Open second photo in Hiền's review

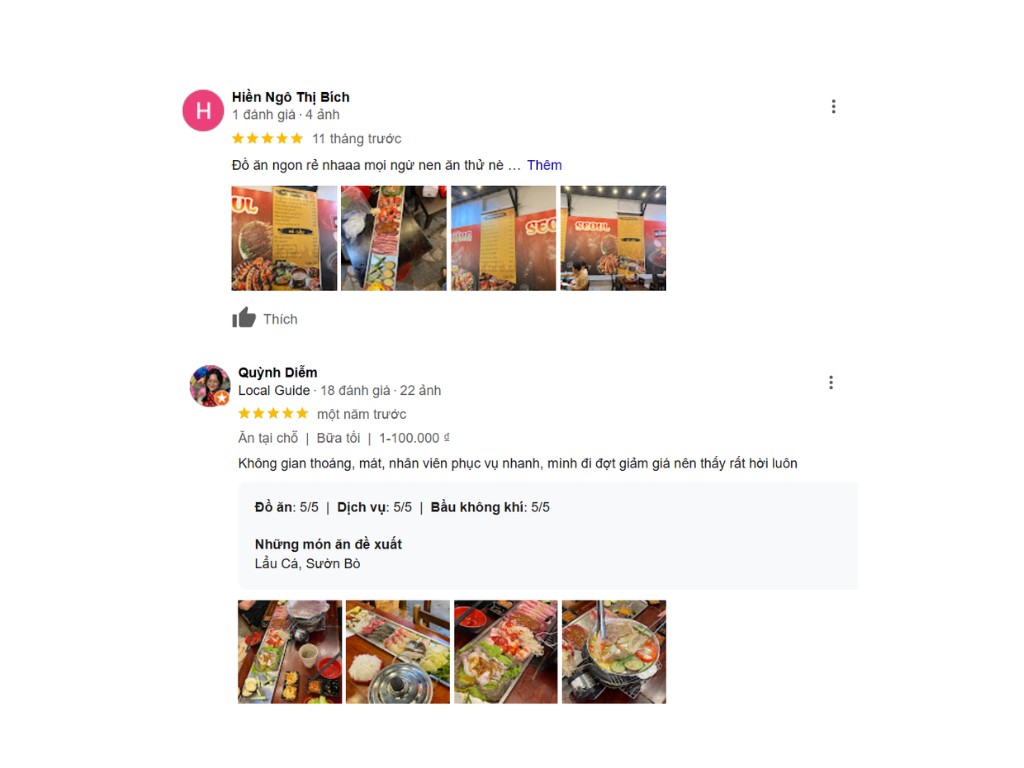(393, 238)
